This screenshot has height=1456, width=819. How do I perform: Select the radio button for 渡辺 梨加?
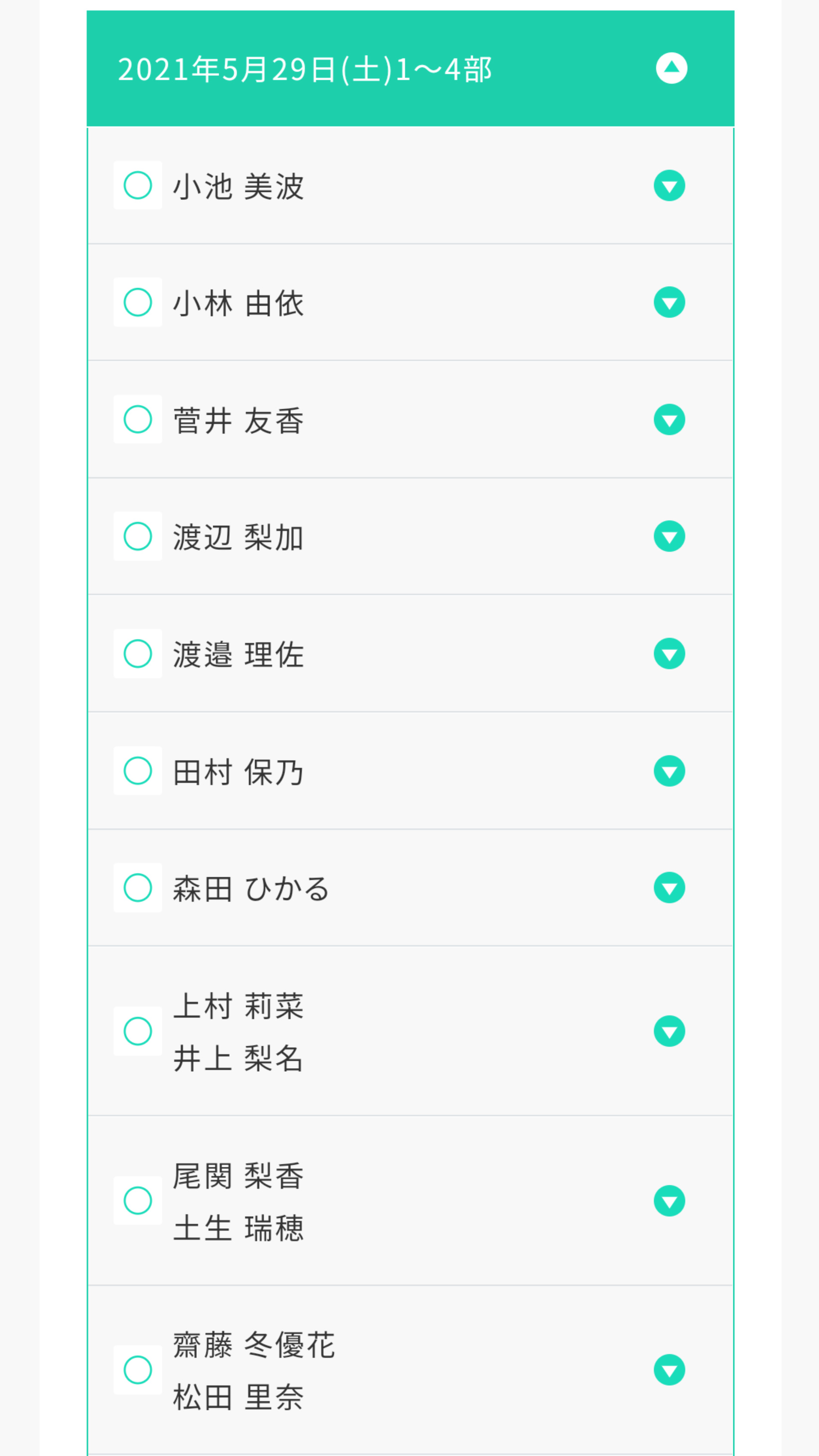(138, 536)
